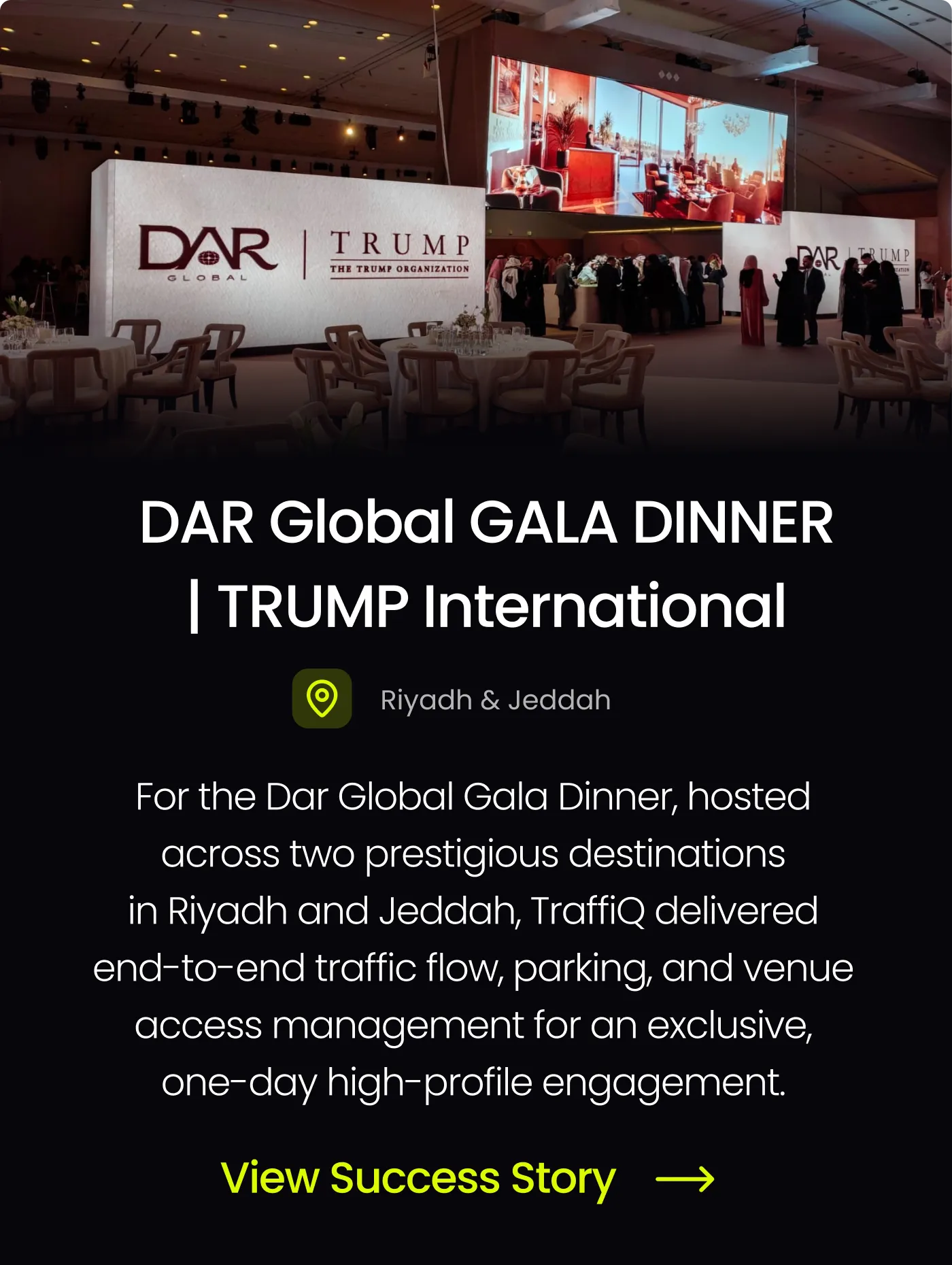Click the gala hall hero photo

click(x=476, y=224)
